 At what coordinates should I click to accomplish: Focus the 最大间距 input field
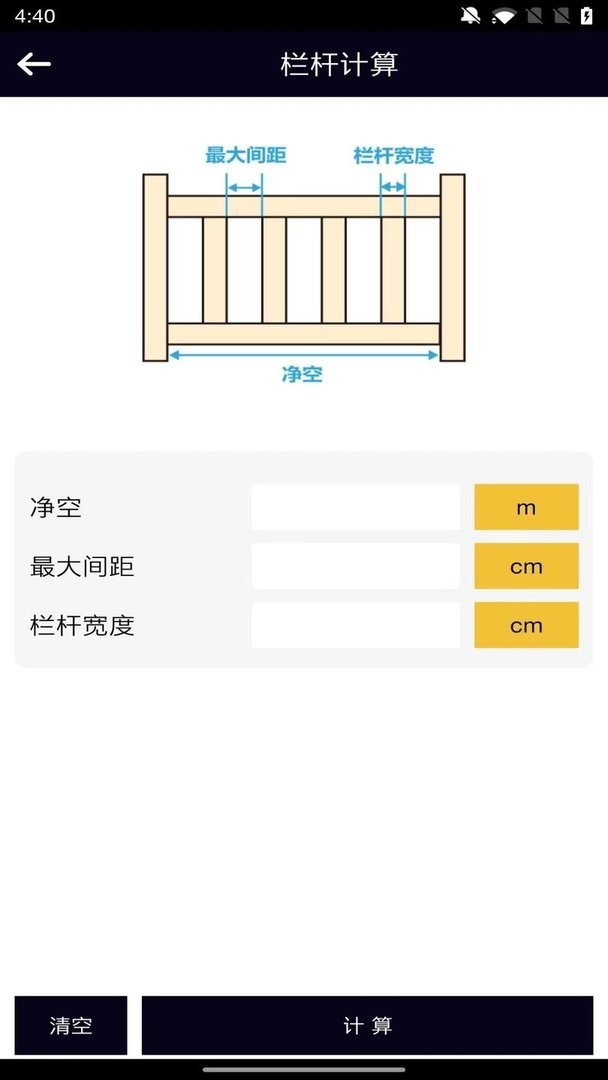point(355,566)
